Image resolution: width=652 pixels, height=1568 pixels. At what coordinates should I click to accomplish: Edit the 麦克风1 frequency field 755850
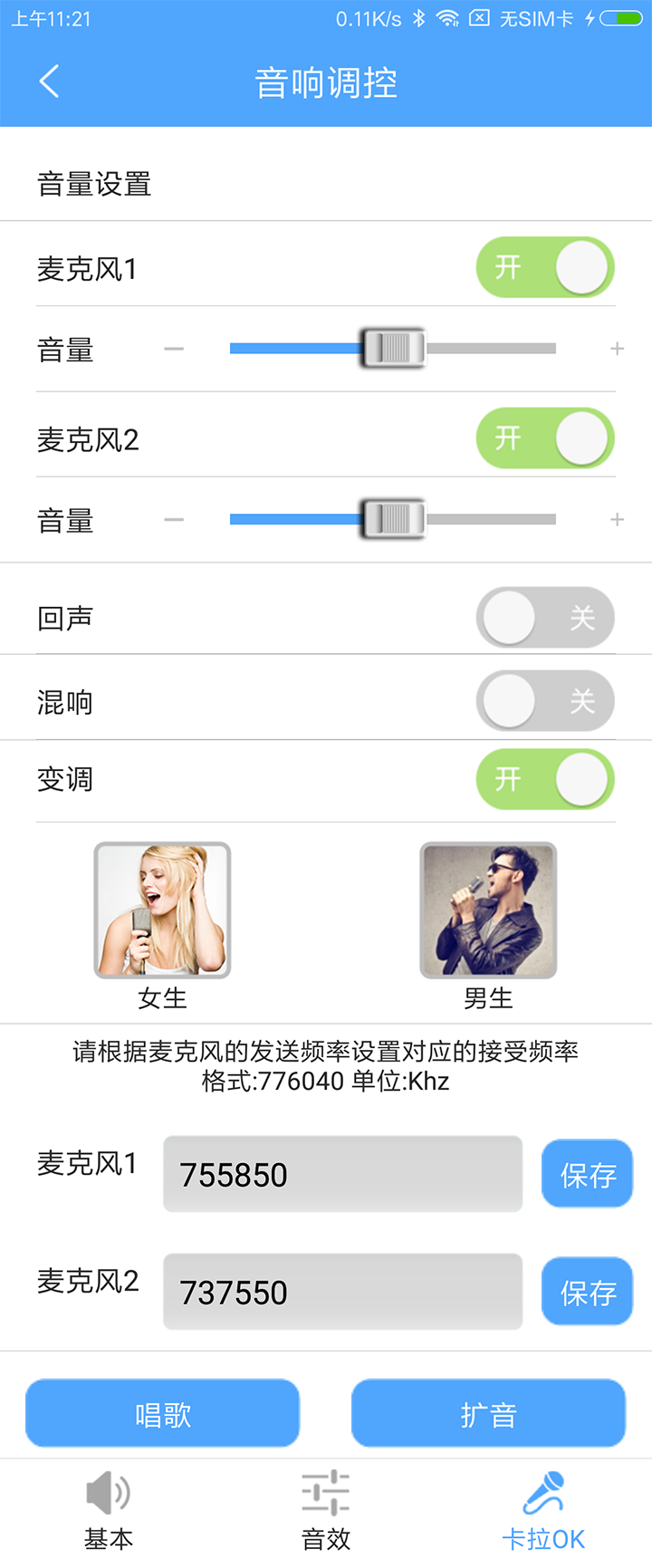tap(342, 1174)
